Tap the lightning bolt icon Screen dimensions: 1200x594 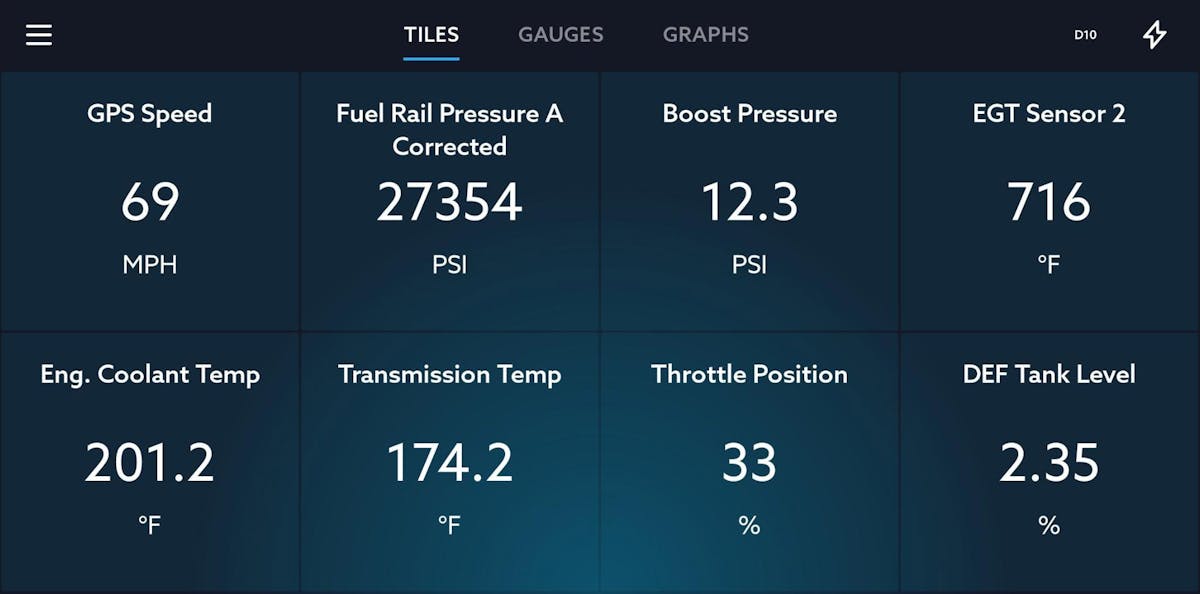1154,35
